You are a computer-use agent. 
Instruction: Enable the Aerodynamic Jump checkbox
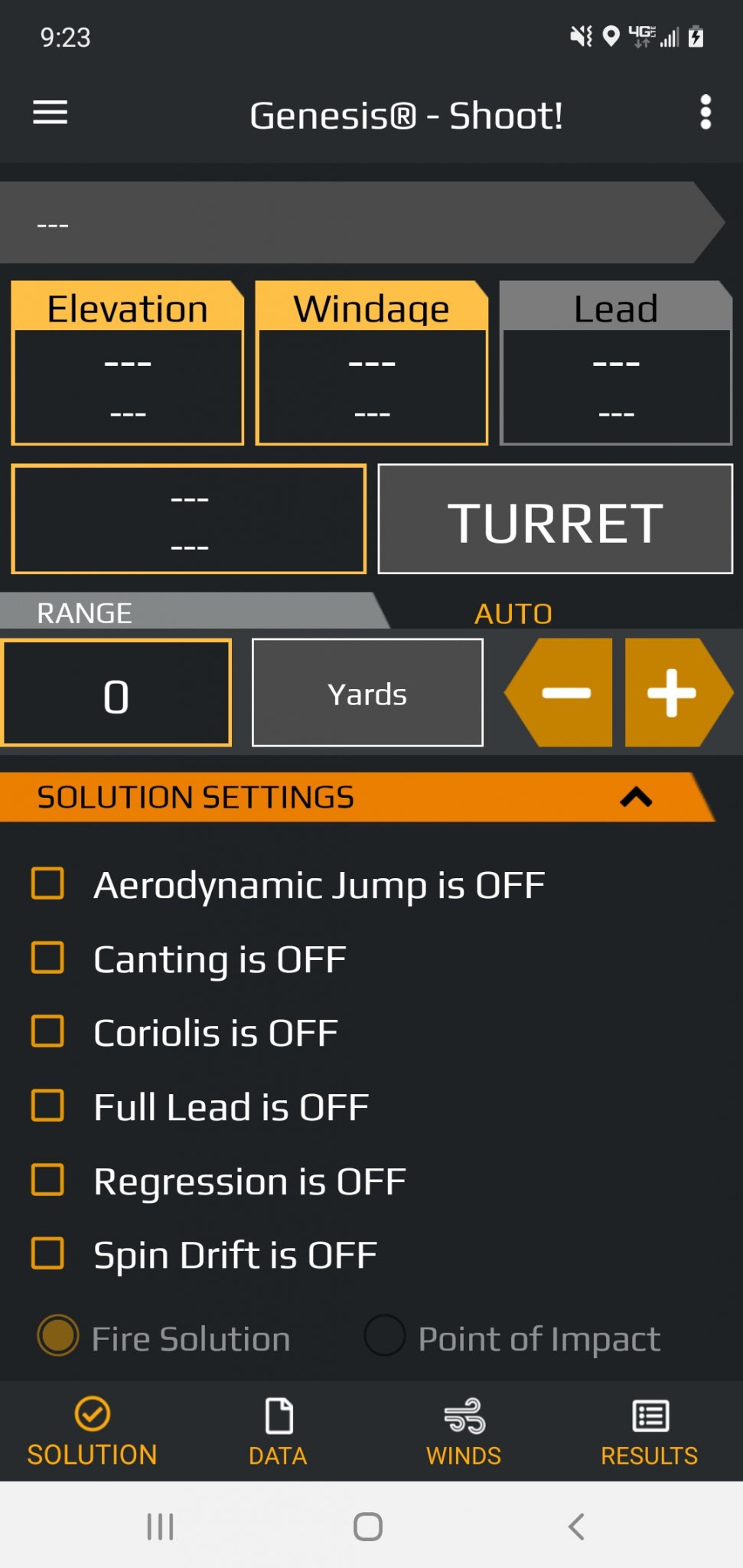pos(47,884)
